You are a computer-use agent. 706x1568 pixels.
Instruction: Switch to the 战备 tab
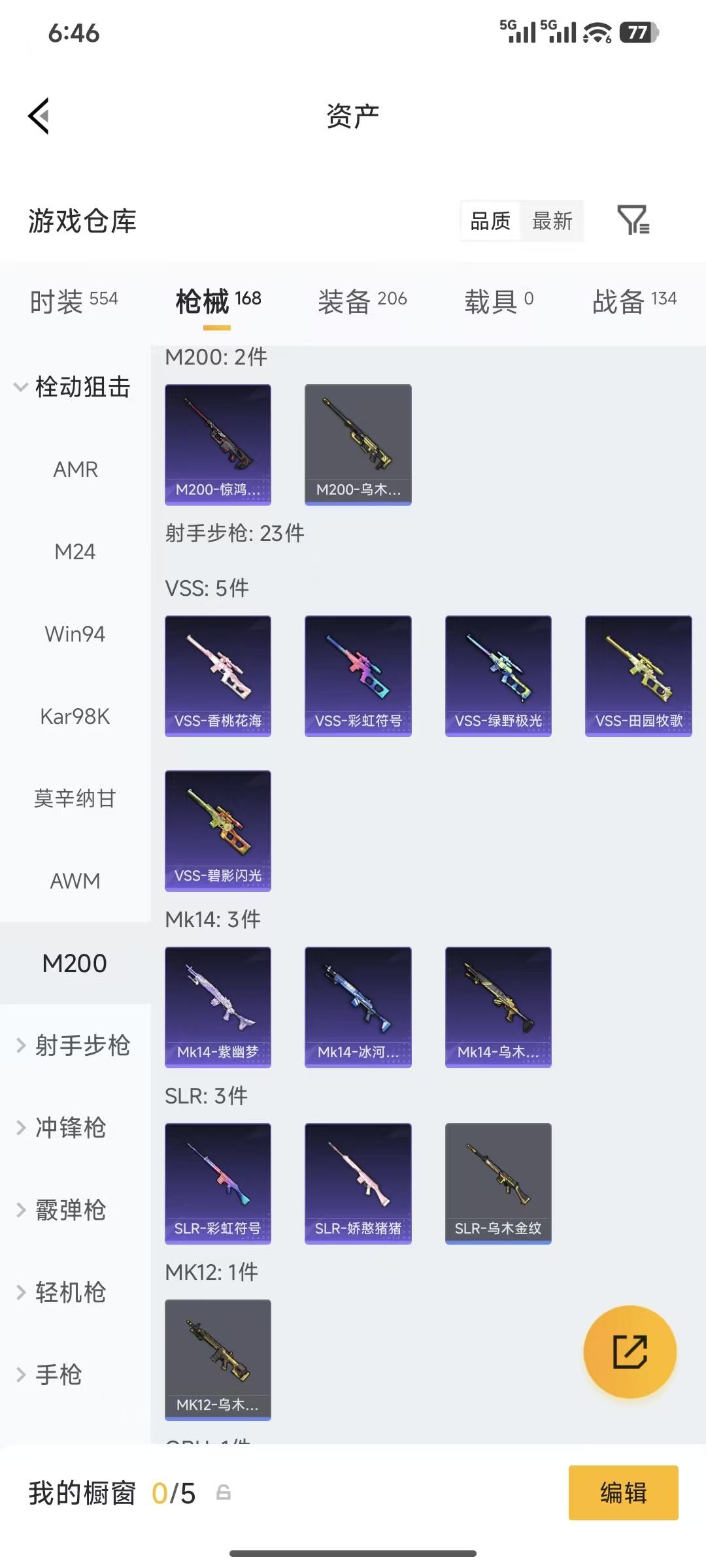tap(633, 301)
